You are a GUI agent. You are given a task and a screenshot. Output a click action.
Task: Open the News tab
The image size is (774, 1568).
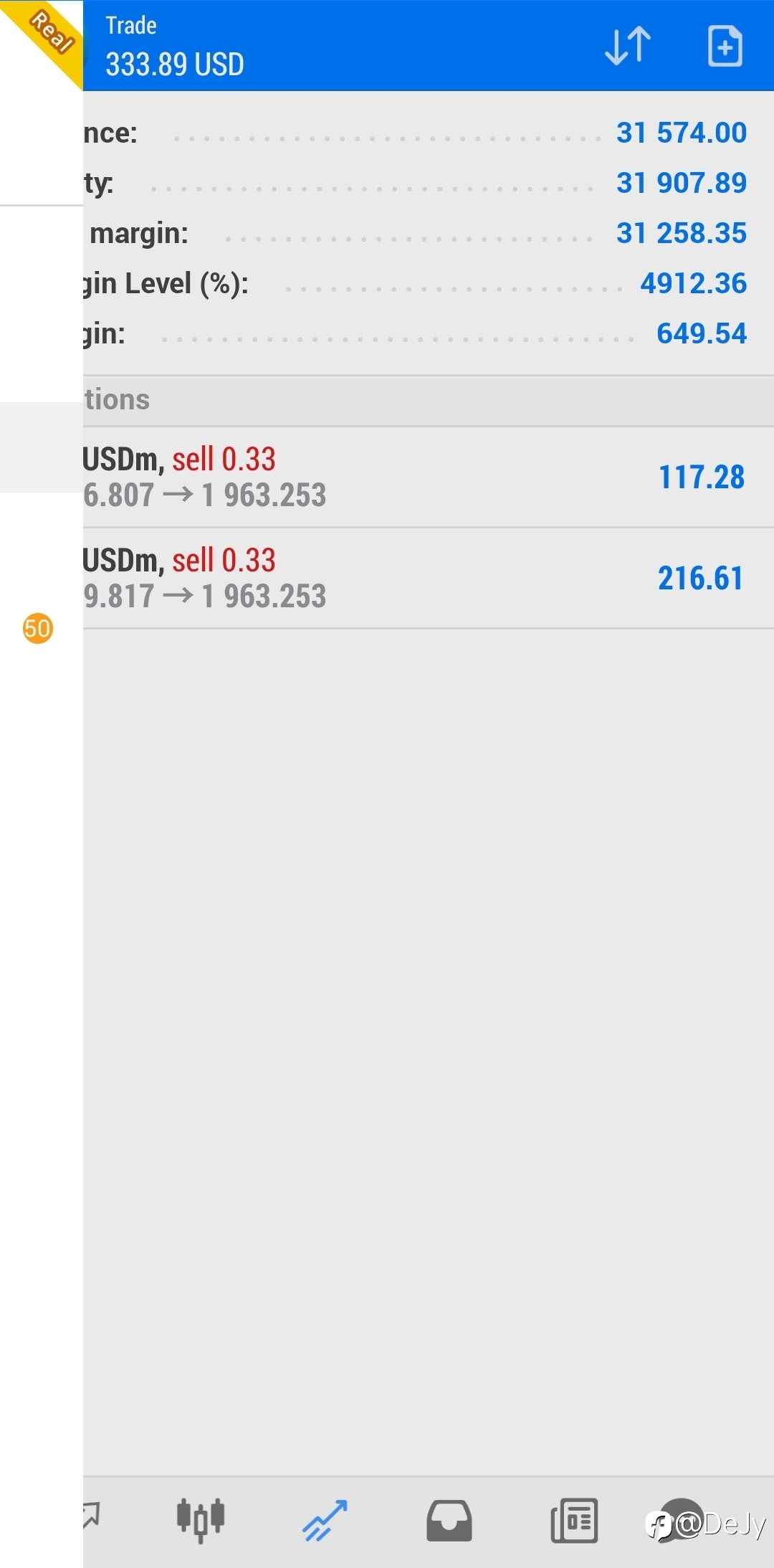pyautogui.click(x=574, y=1520)
